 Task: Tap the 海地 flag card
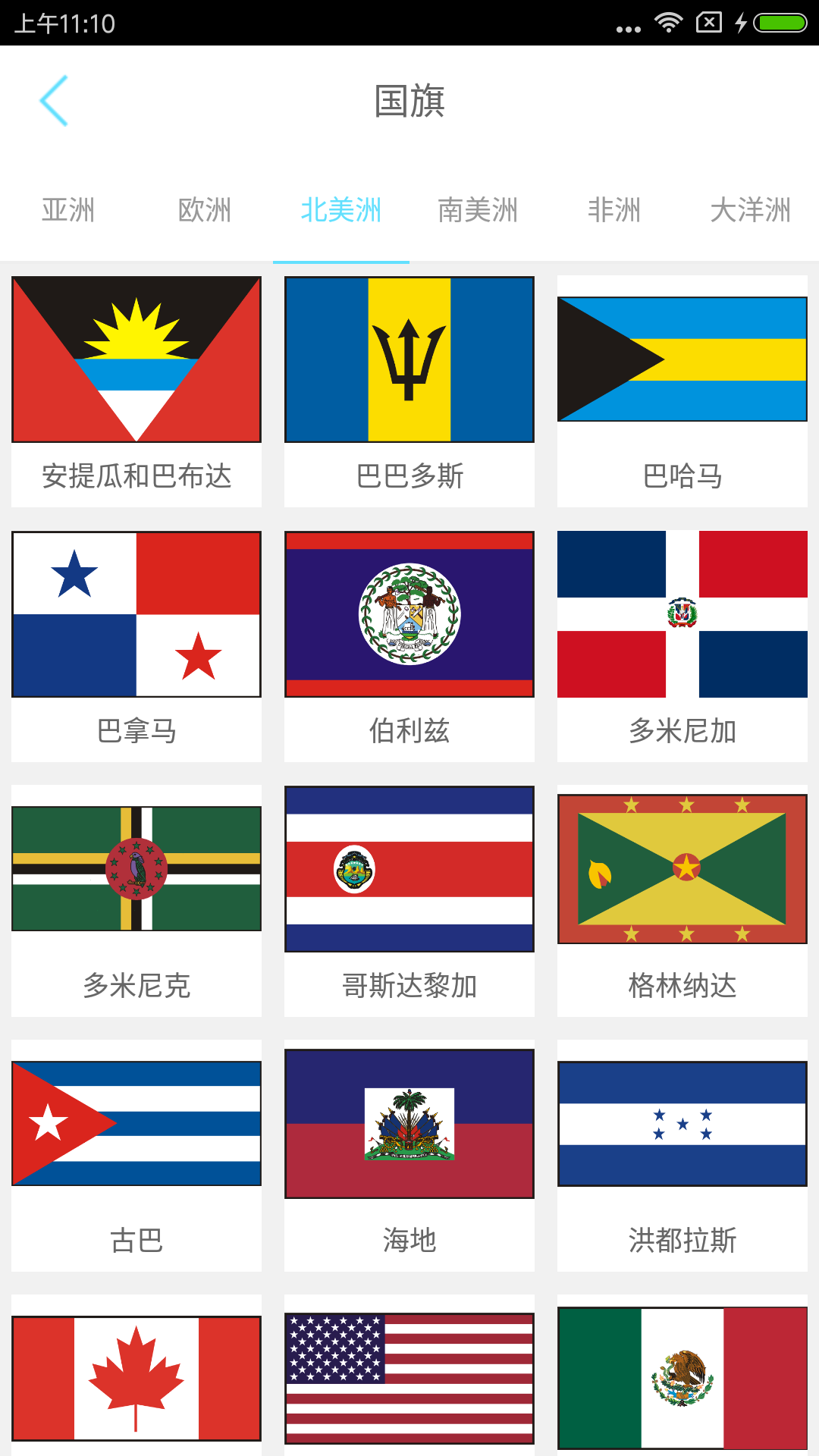tap(409, 1155)
